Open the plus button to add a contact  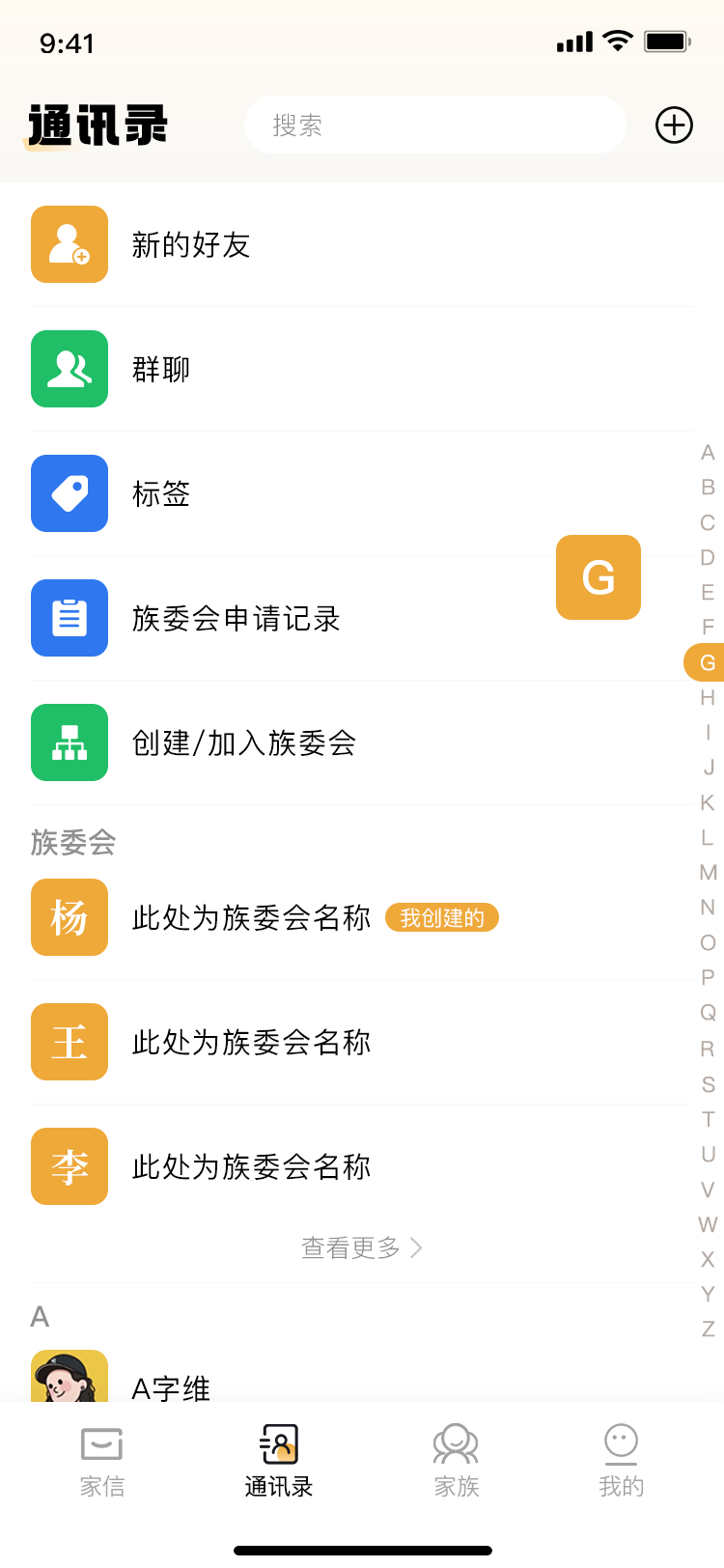tap(674, 125)
